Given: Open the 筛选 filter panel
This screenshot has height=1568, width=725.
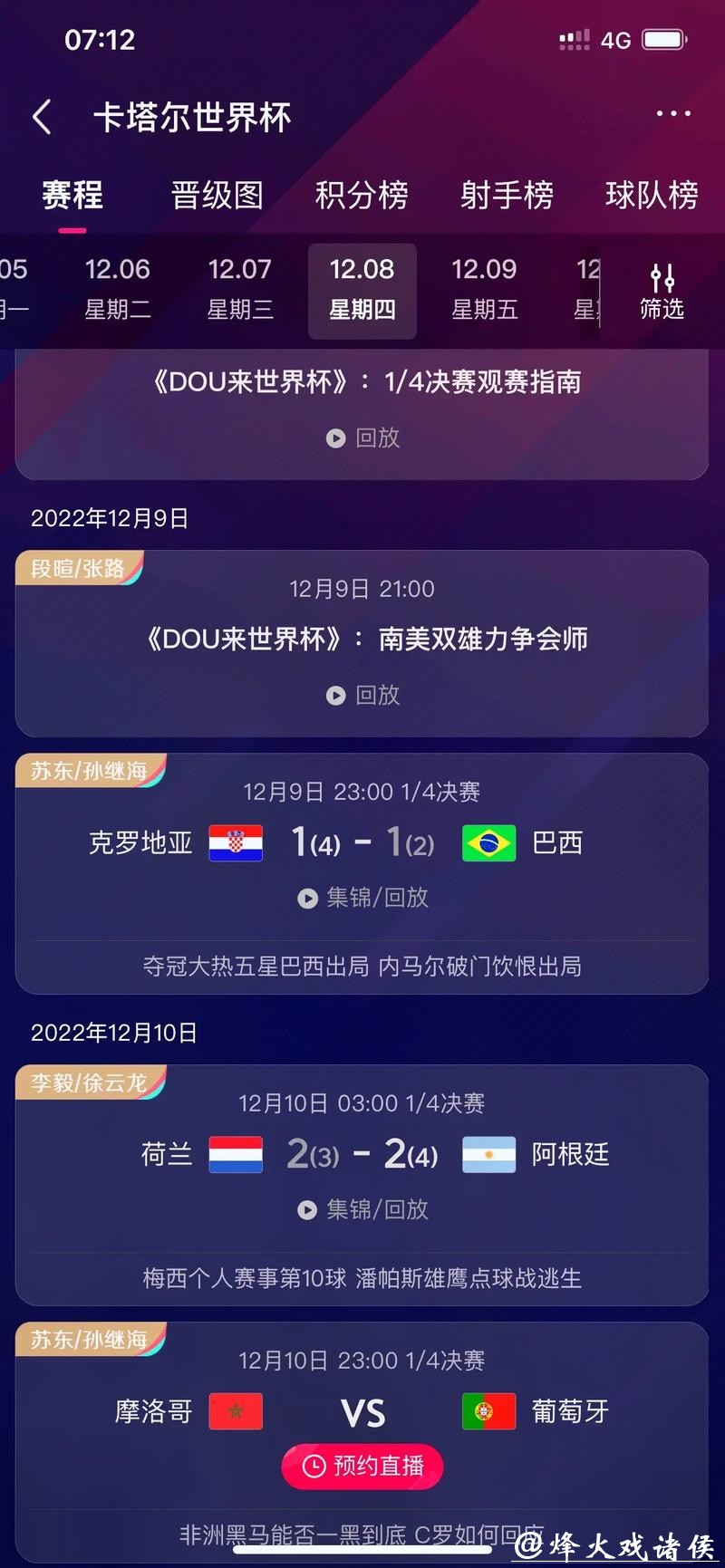Looking at the screenshot, I should pos(662,292).
